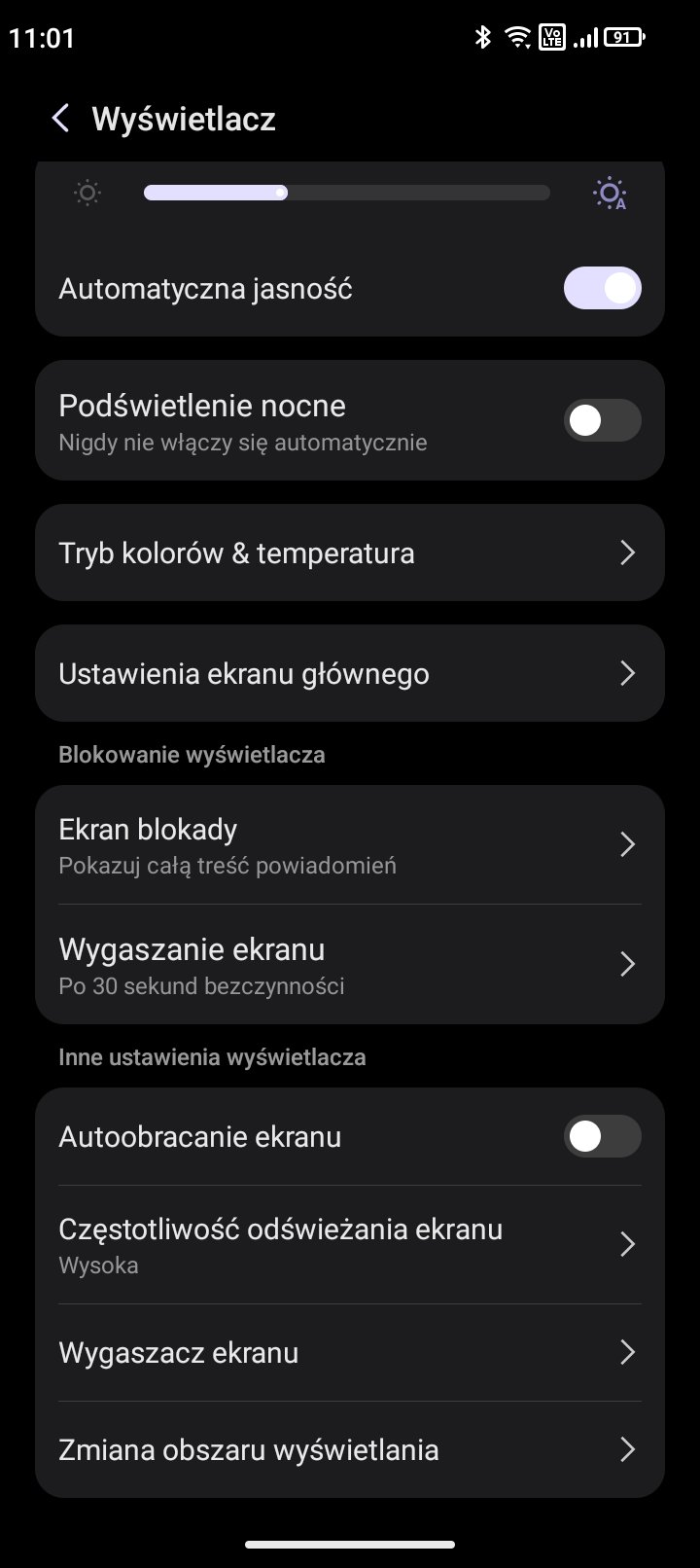Tap the auto-brightness sun icon
Viewport: 700px width, 1568px height.
pos(610,194)
